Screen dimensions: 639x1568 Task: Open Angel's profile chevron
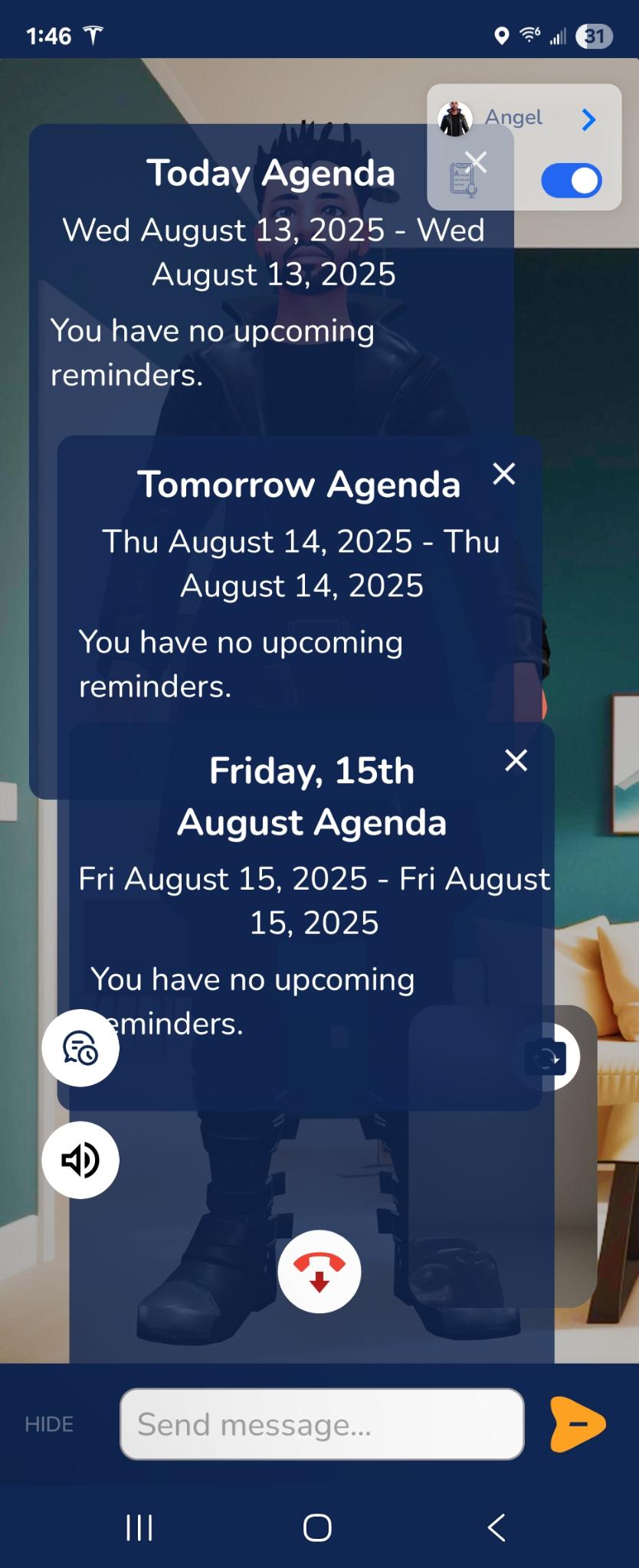click(588, 119)
